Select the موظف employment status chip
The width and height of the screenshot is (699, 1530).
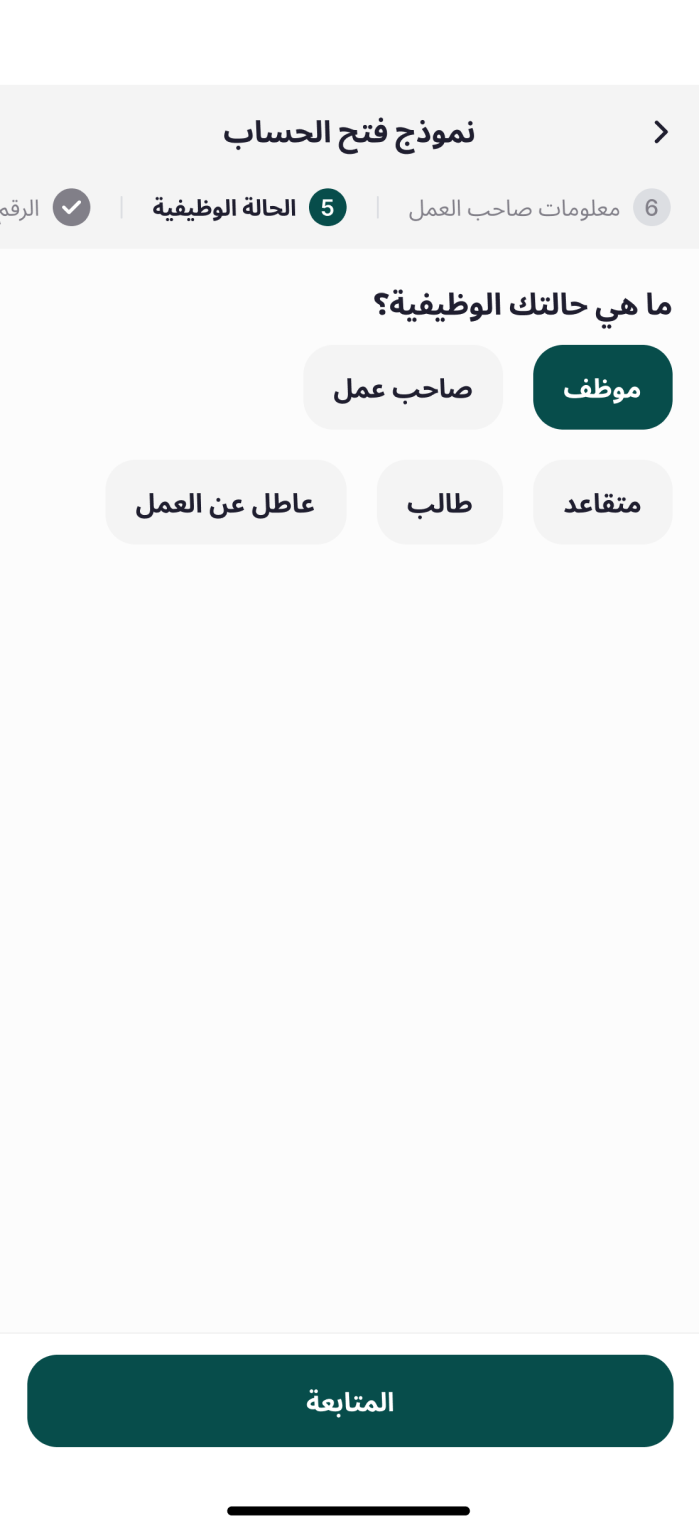(602, 388)
